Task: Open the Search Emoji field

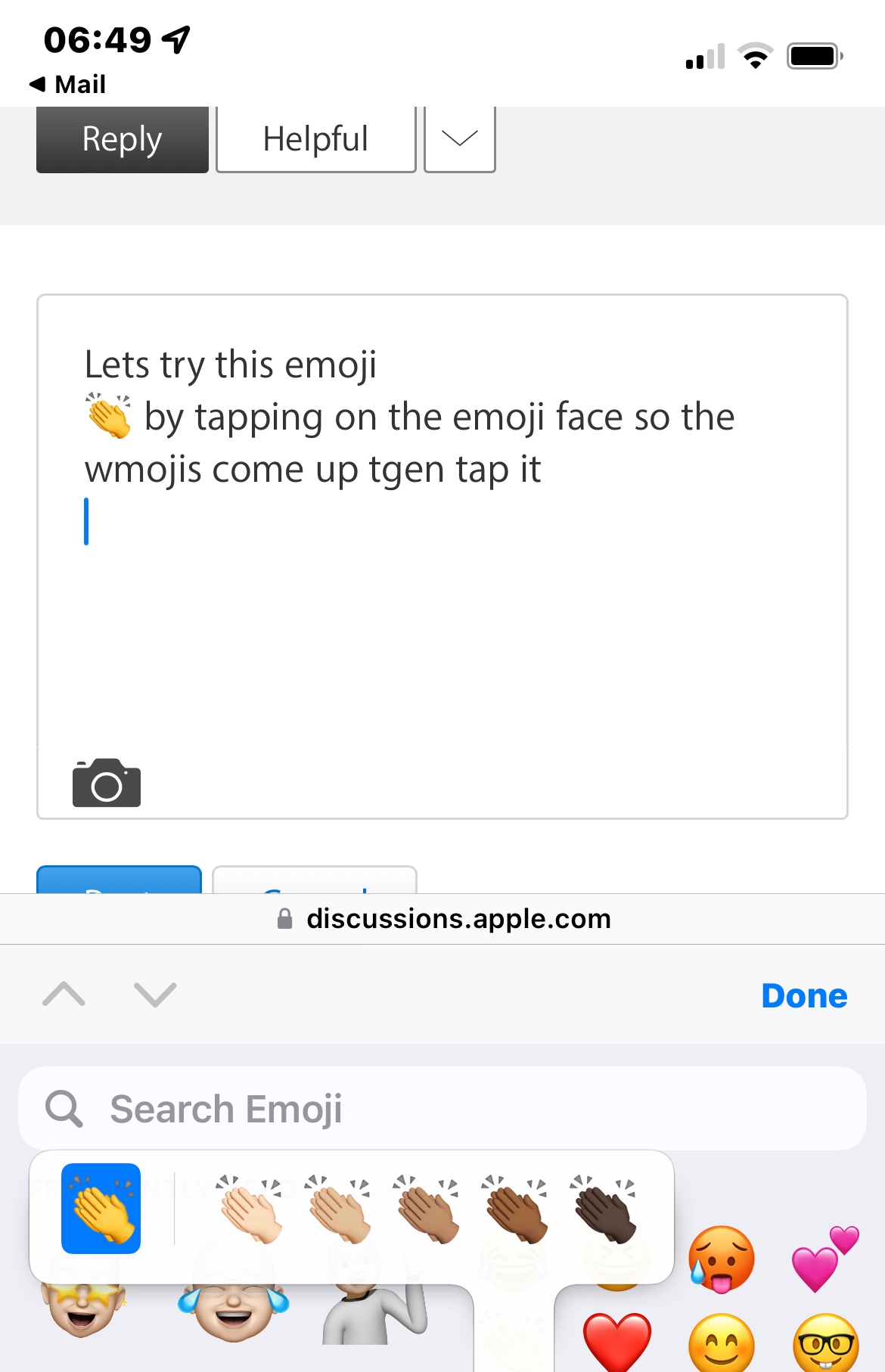Action: tap(442, 1109)
